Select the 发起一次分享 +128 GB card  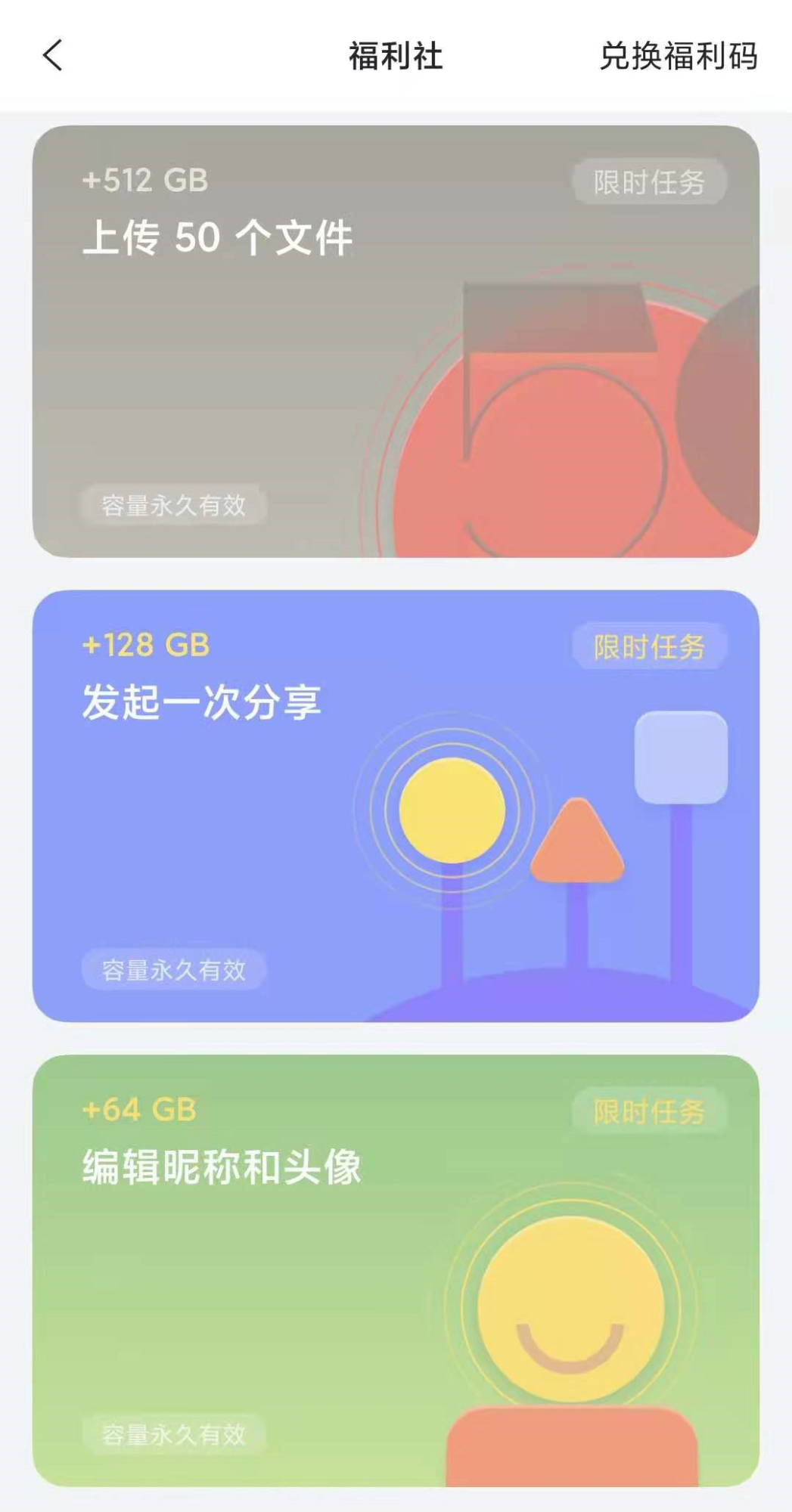pos(396,806)
